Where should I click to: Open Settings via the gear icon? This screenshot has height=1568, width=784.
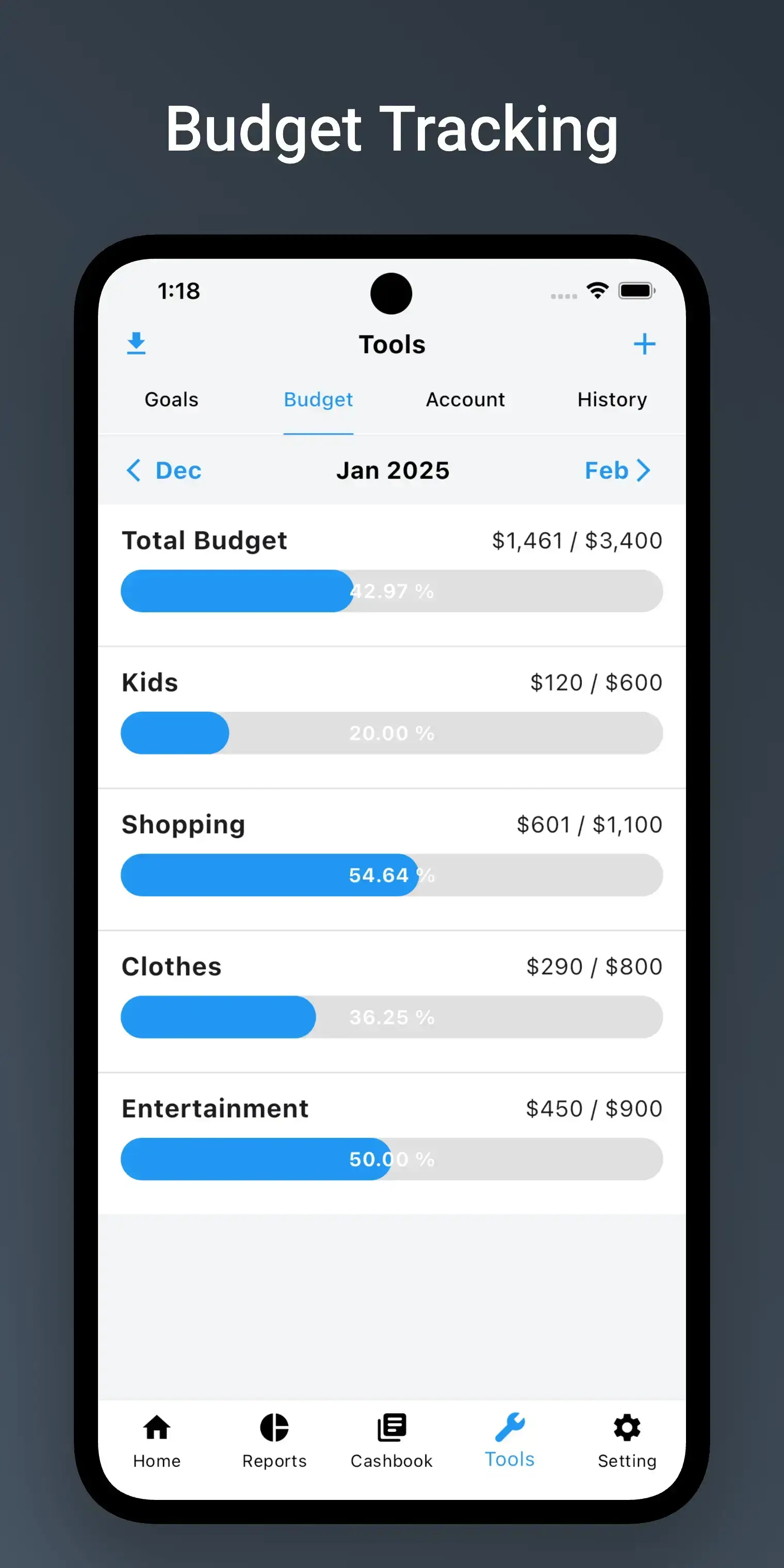pyautogui.click(x=627, y=1427)
